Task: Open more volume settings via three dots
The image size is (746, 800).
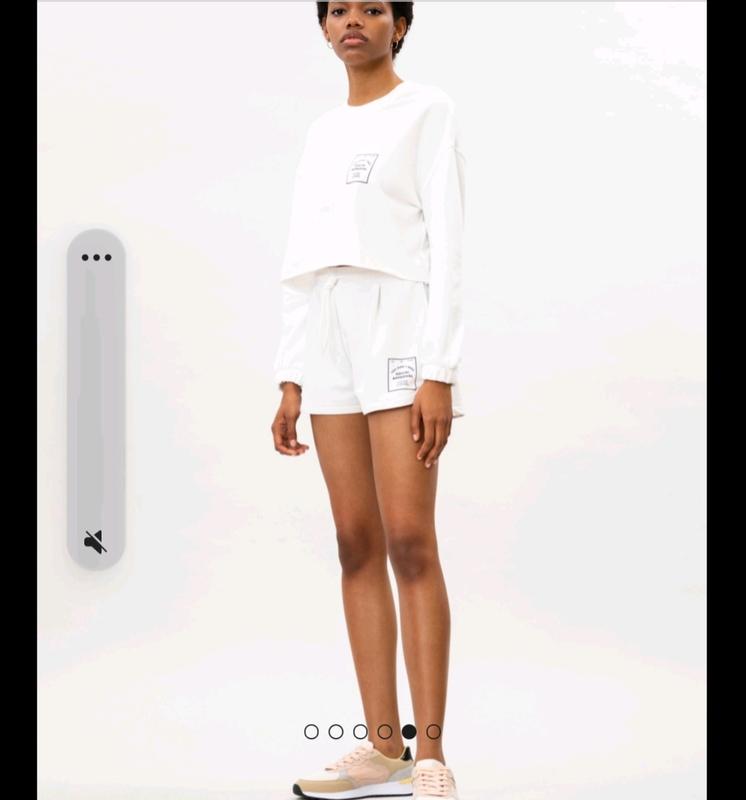Action: click(x=96, y=257)
